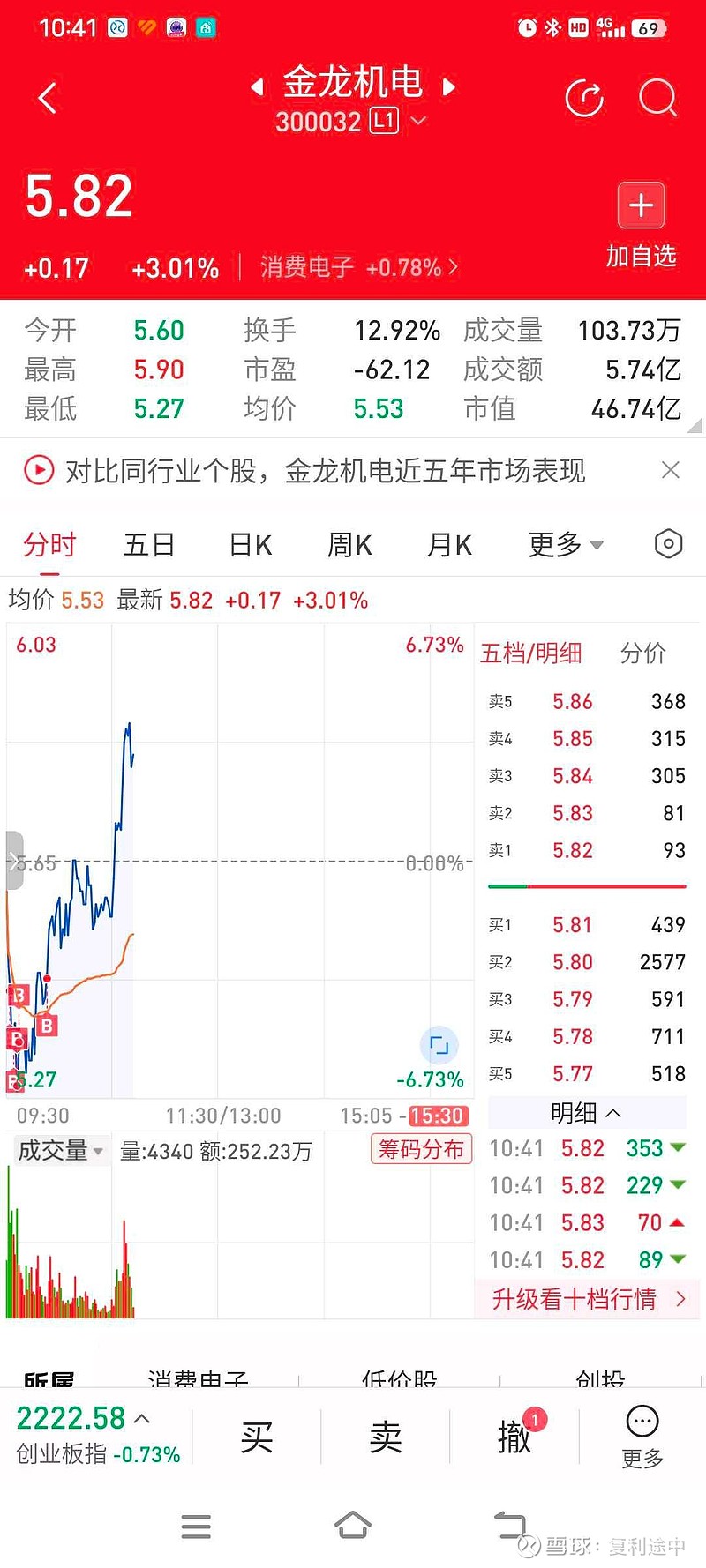
Task: Add stock to watchlist with 加自选
Action: tap(641, 226)
